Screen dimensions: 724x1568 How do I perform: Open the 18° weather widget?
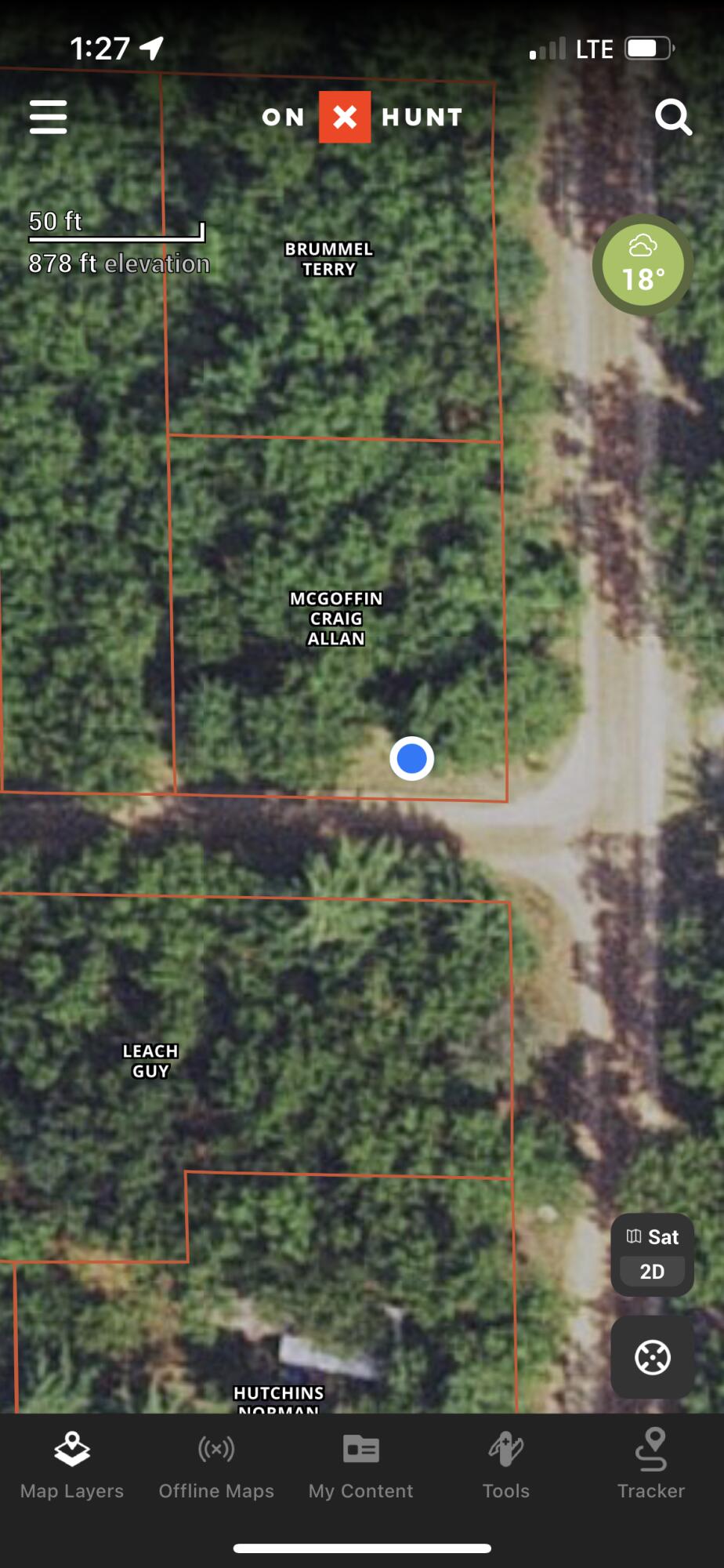643,265
